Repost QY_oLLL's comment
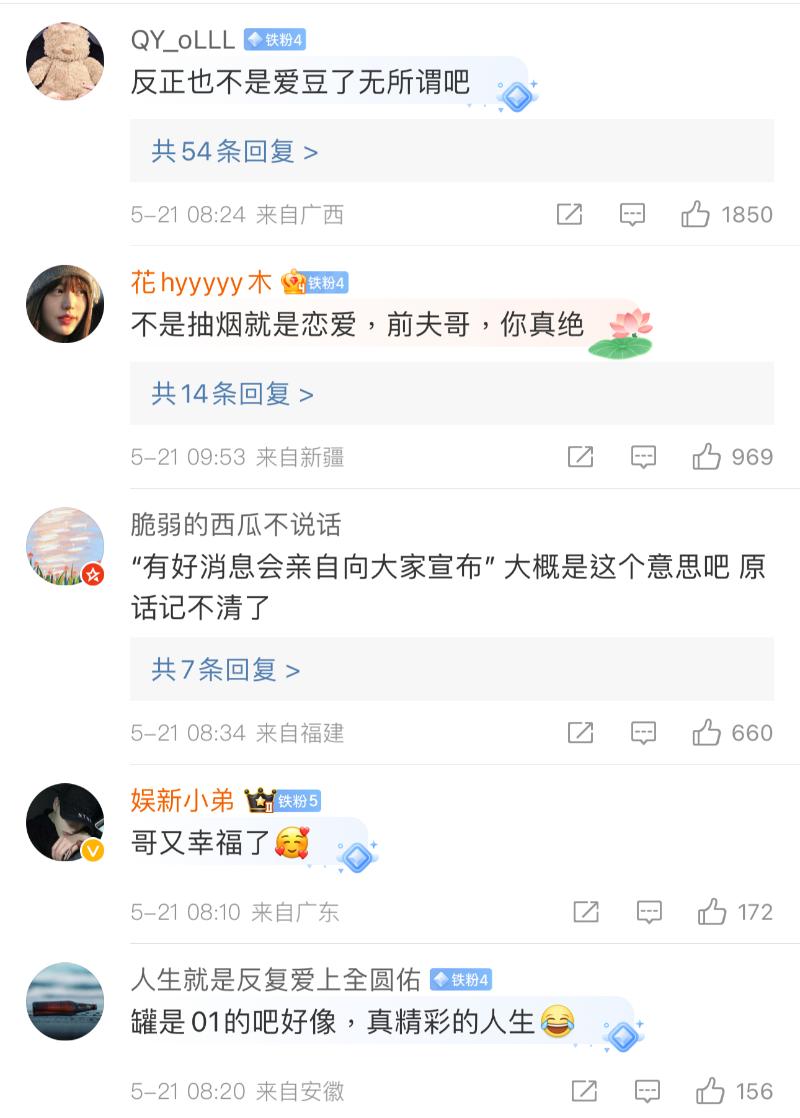The image size is (800, 1118). [569, 214]
